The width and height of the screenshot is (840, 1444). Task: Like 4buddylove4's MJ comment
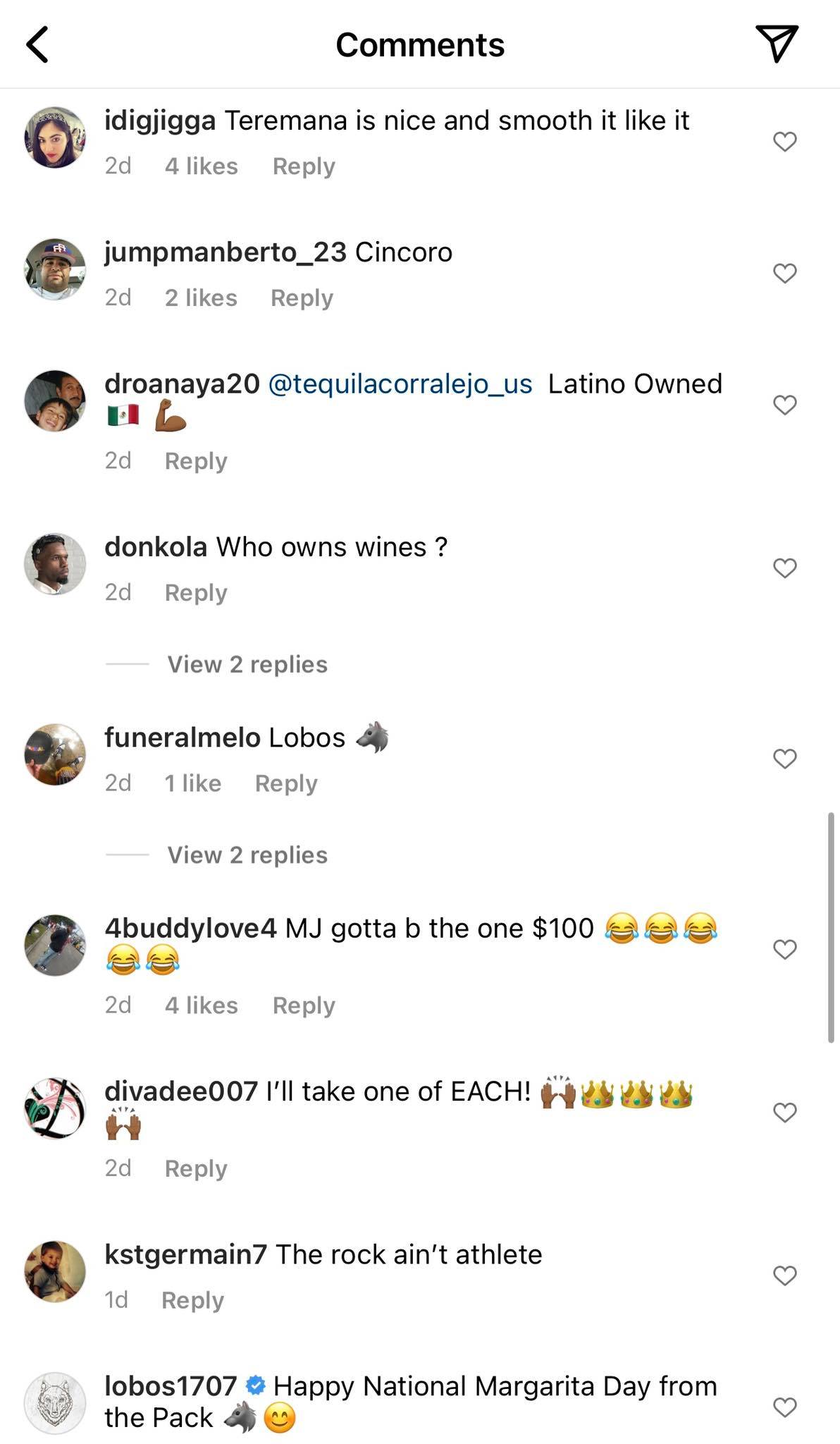coord(784,950)
